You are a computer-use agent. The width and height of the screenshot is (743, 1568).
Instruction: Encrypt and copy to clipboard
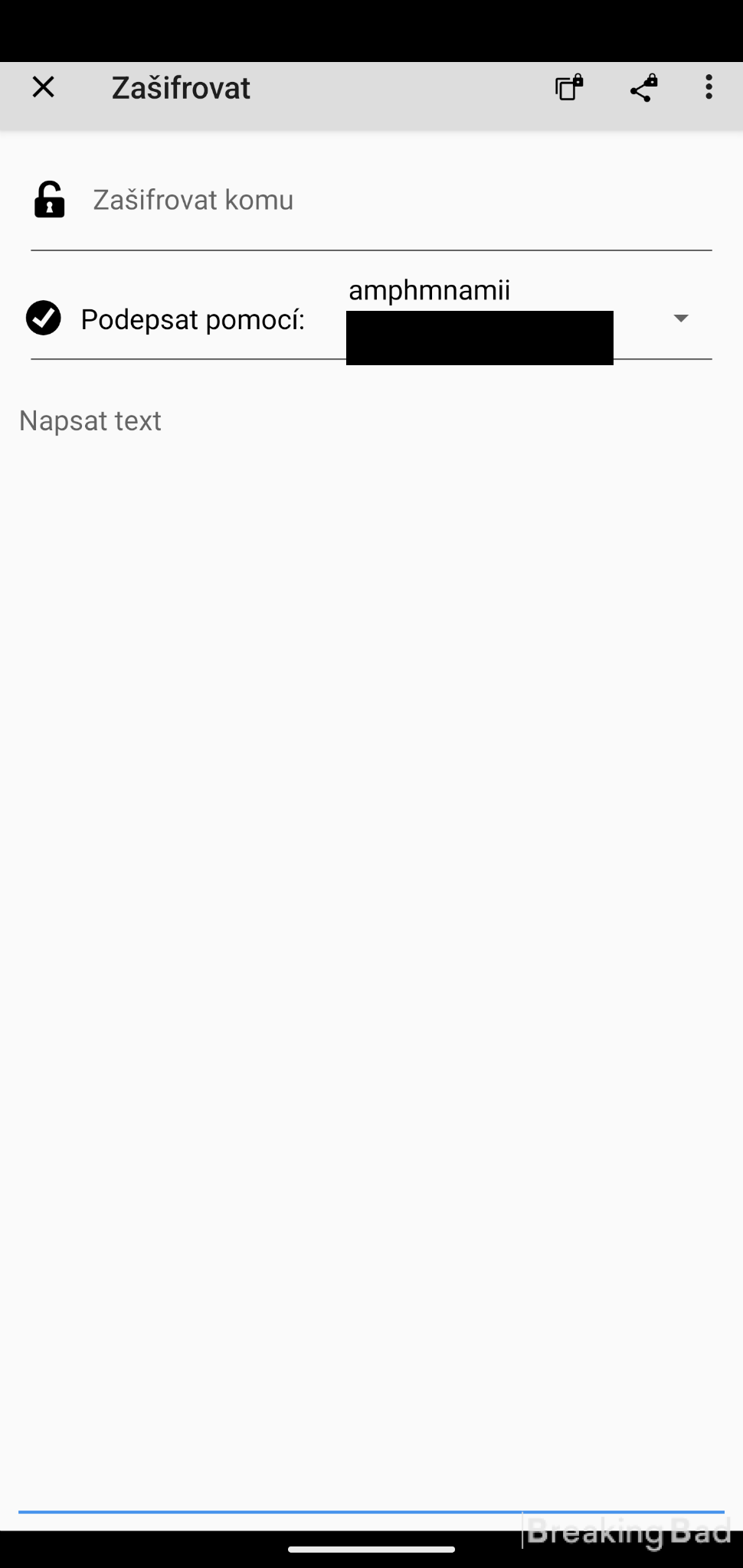(x=569, y=87)
